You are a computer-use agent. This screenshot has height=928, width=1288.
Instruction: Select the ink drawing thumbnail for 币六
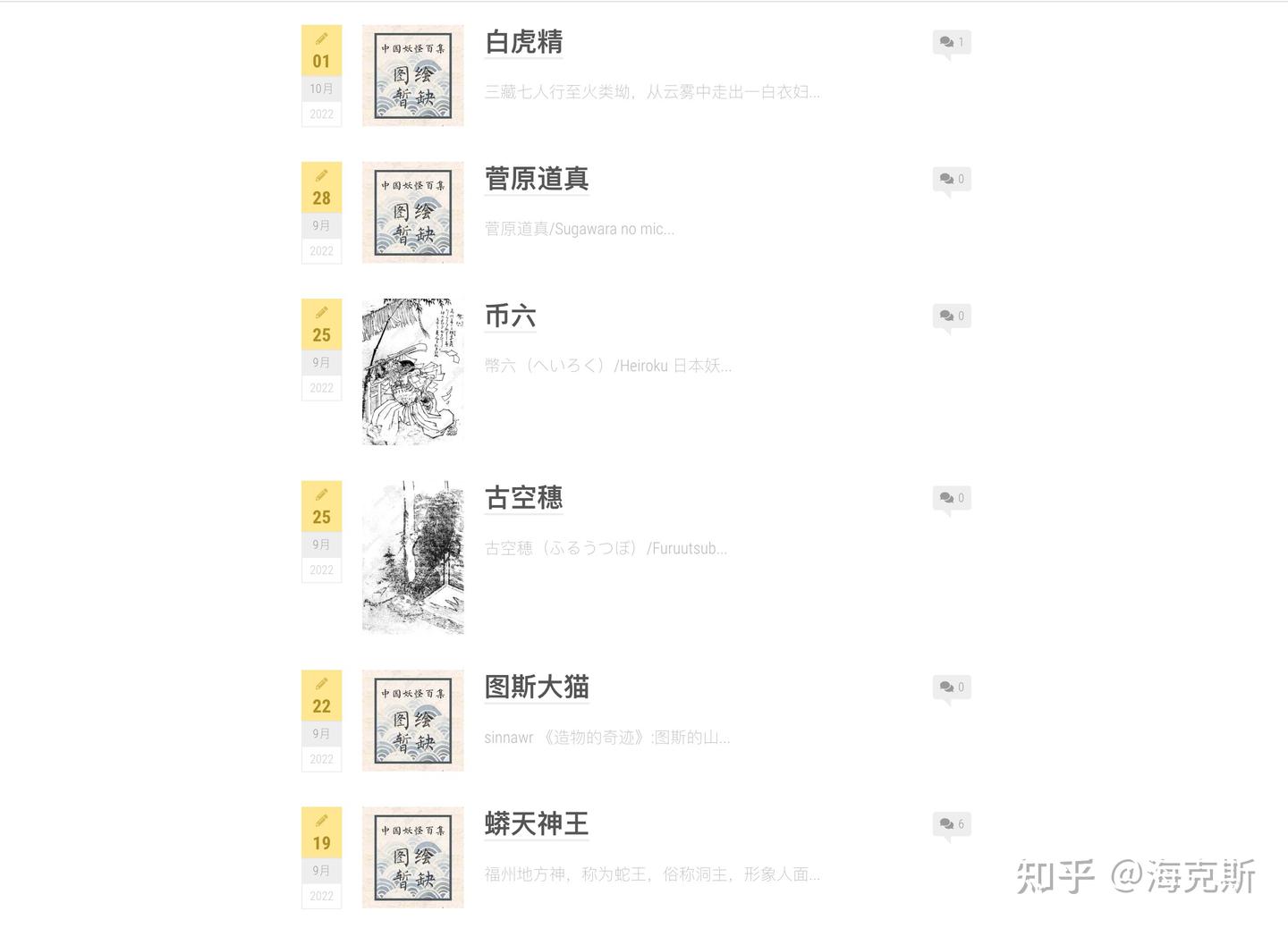412,372
